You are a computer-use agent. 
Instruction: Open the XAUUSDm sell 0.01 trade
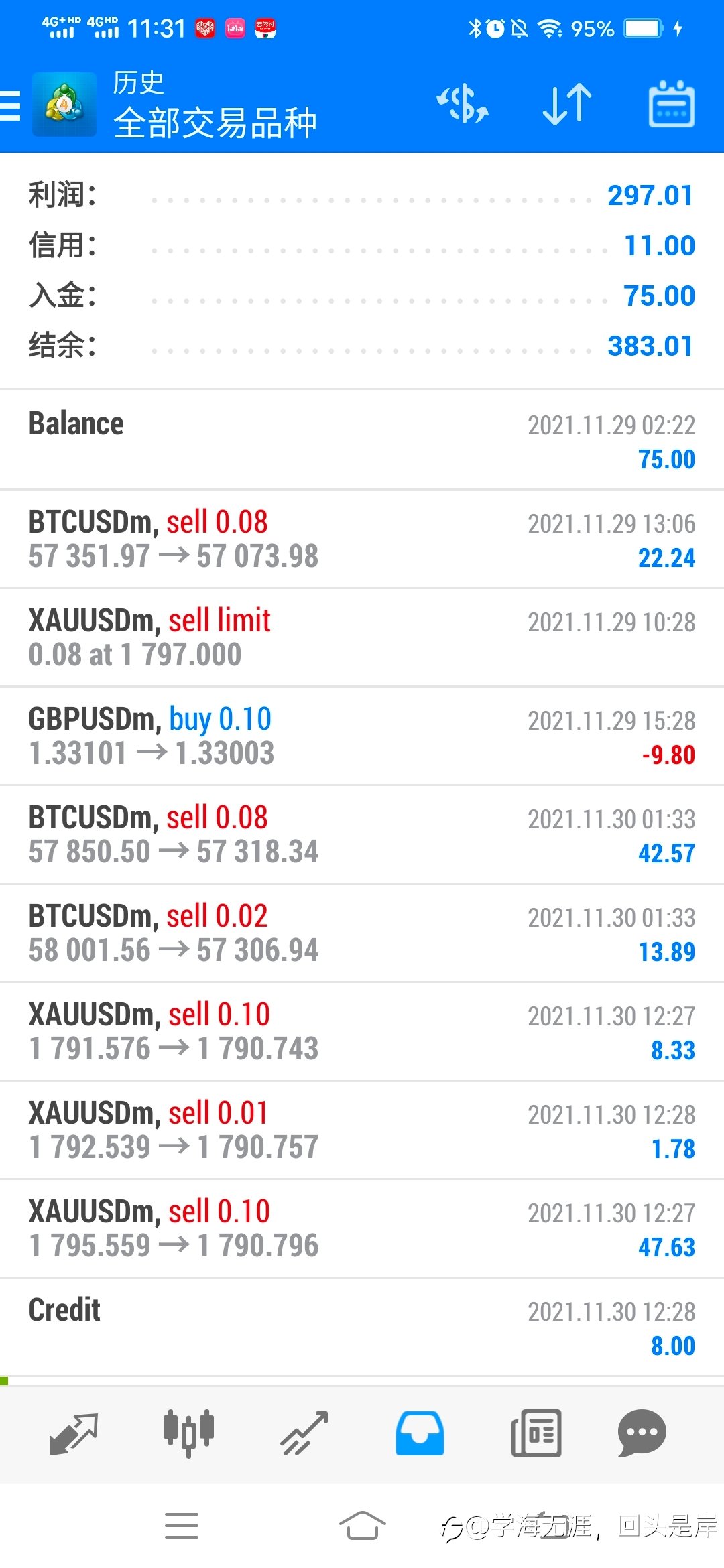(x=362, y=1130)
